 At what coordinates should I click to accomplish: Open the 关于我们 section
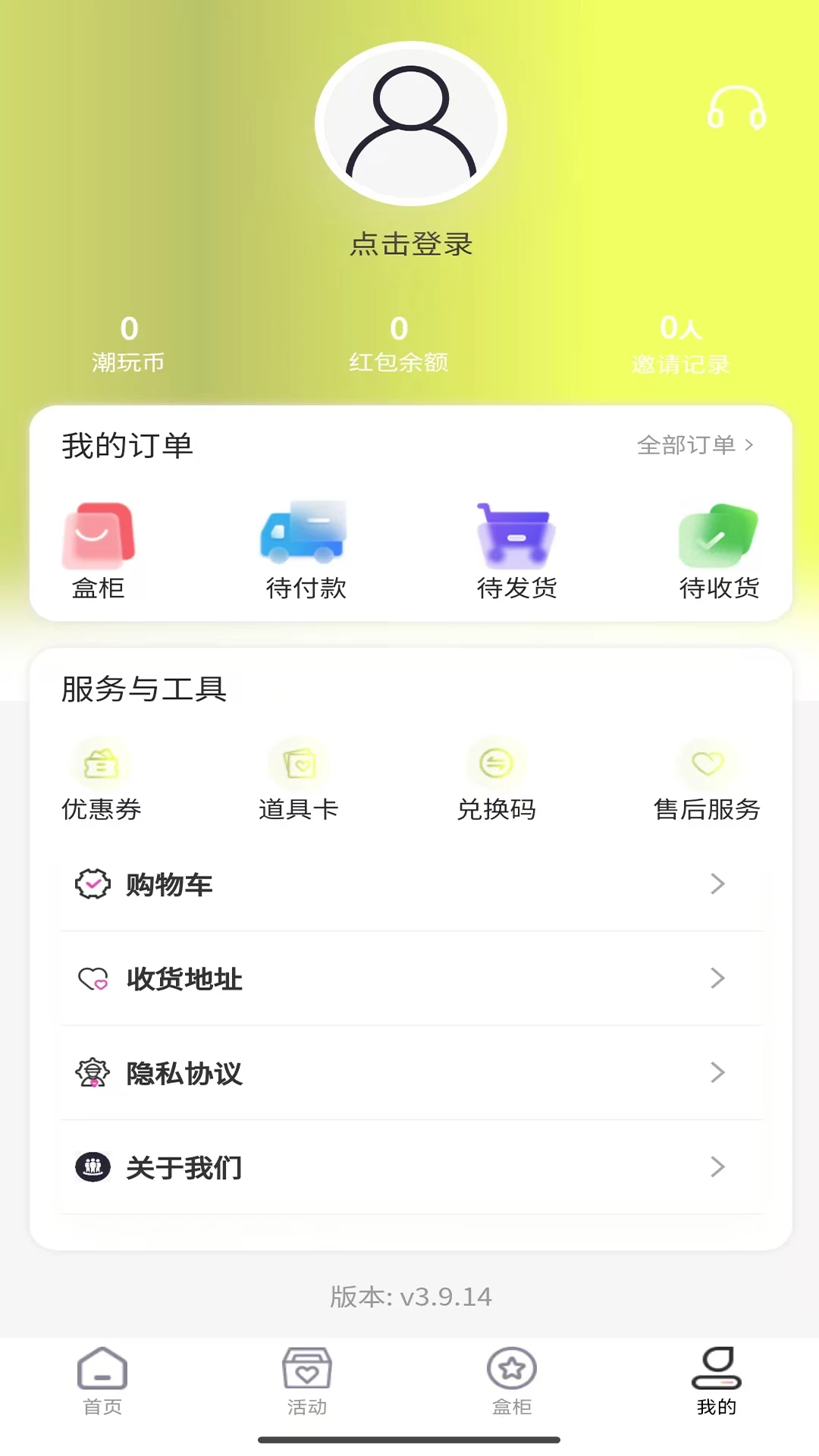(x=409, y=1168)
